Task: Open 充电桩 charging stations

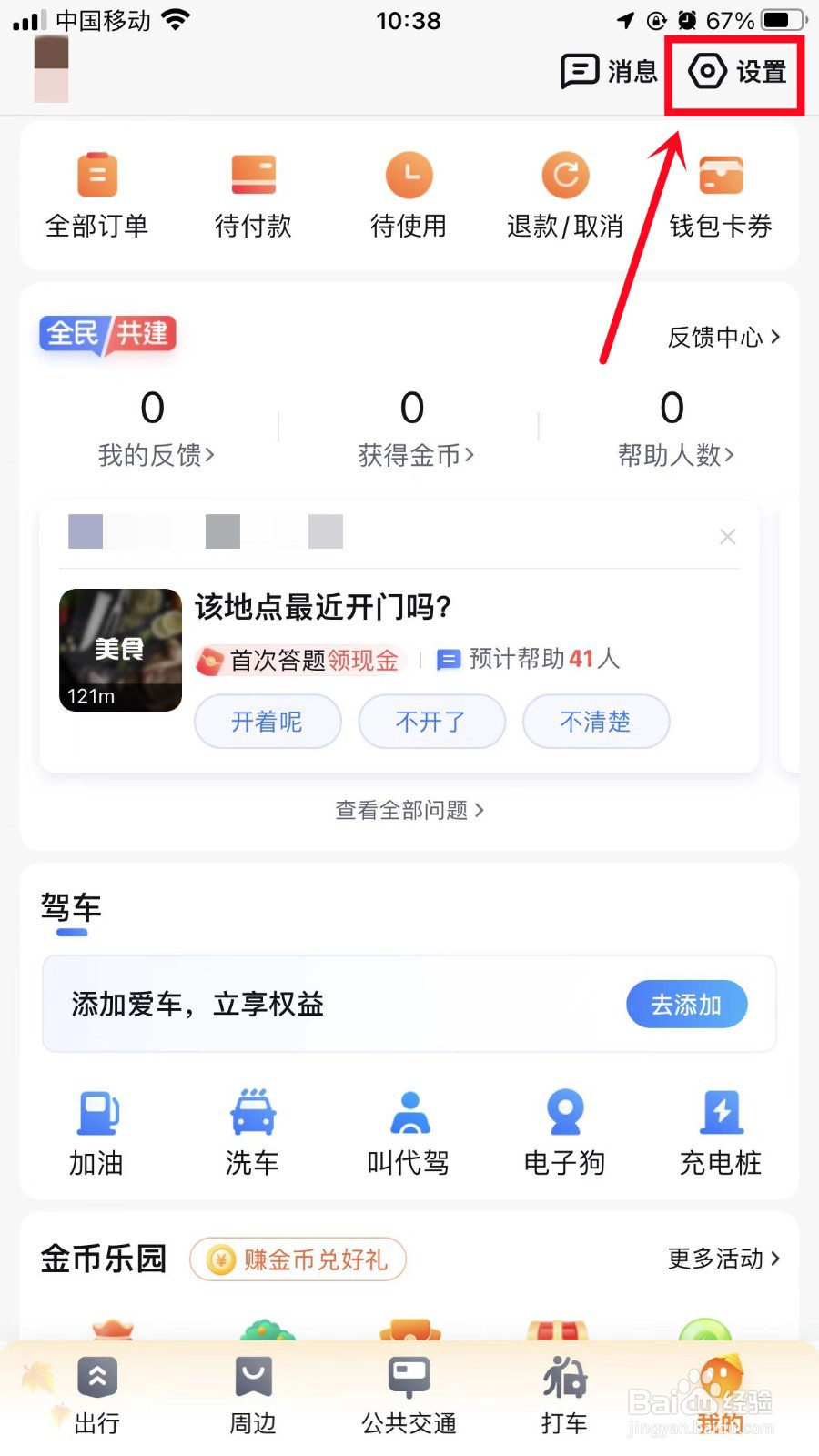Action: (721, 1133)
